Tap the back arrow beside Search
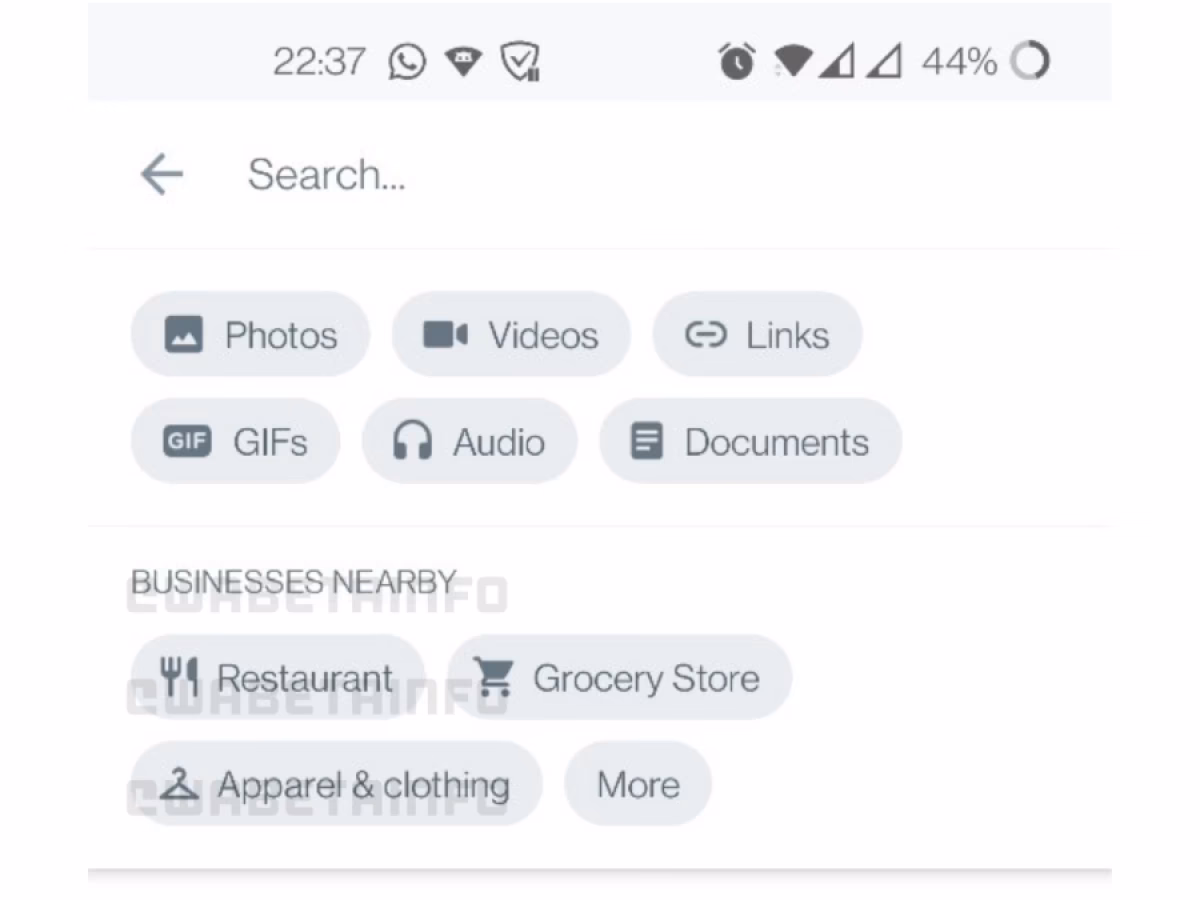 (162, 175)
